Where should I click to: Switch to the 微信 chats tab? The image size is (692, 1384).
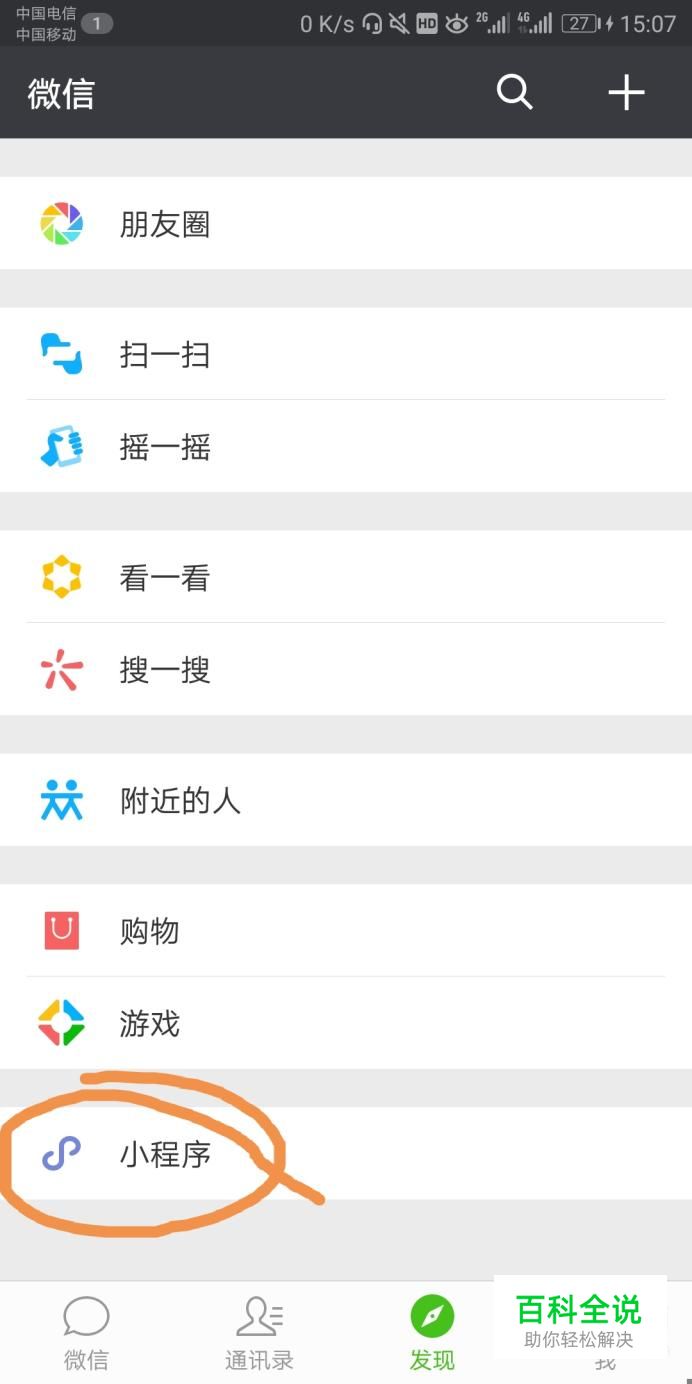[86, 1333]
